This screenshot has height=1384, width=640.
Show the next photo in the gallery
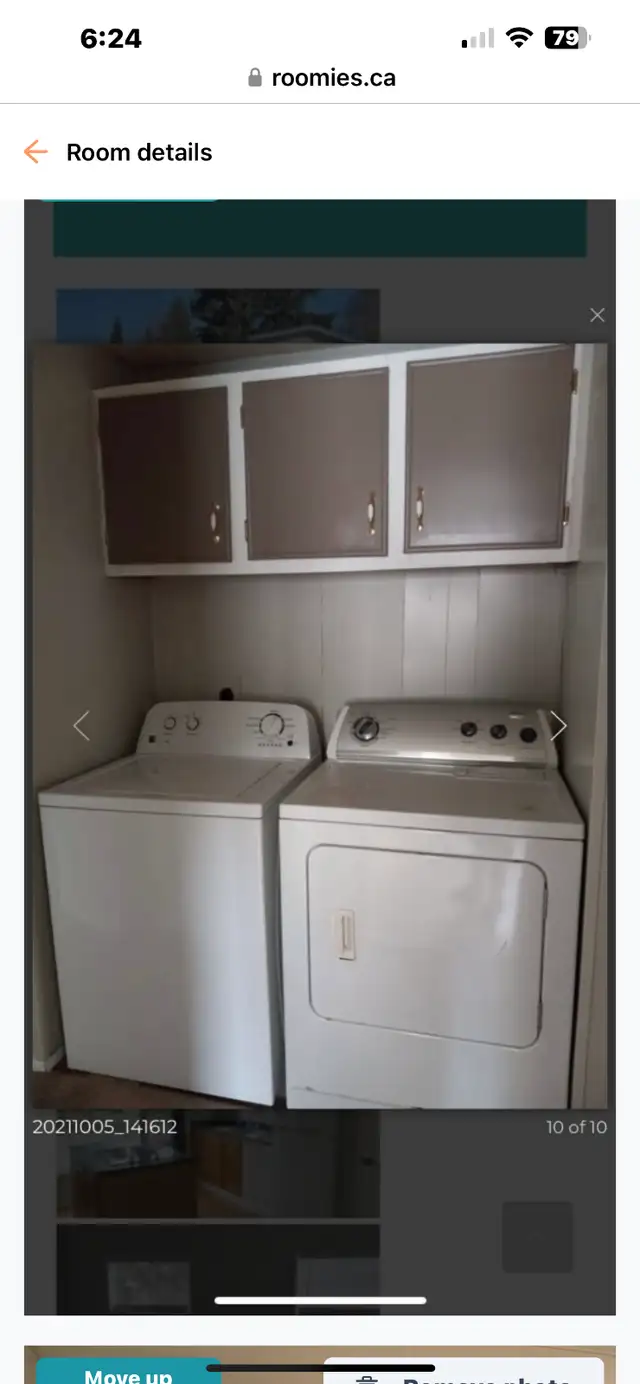pyautogui.click(x=558, y=726)
